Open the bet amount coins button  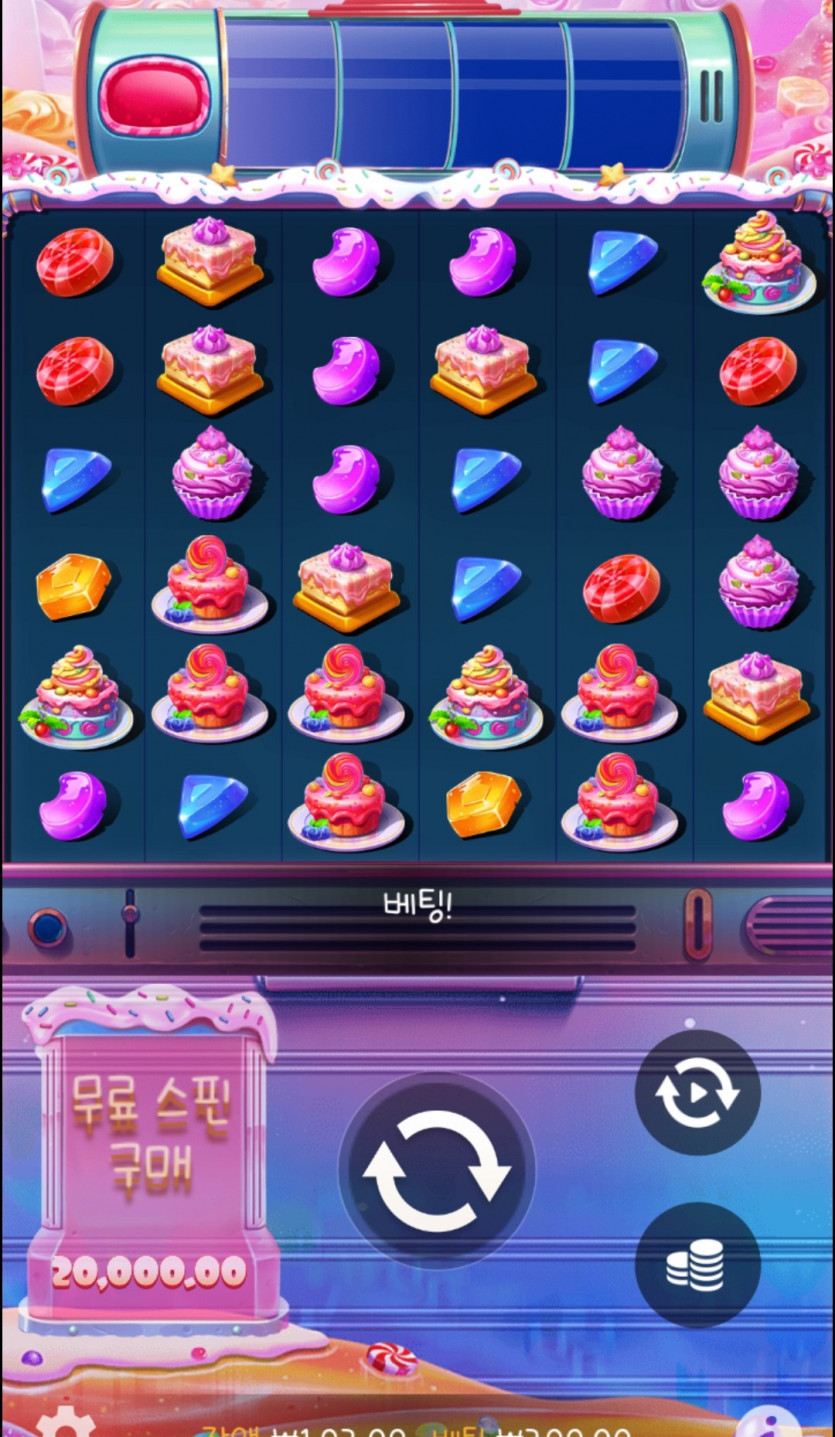pyautogui.click(x=697, y=1265)
